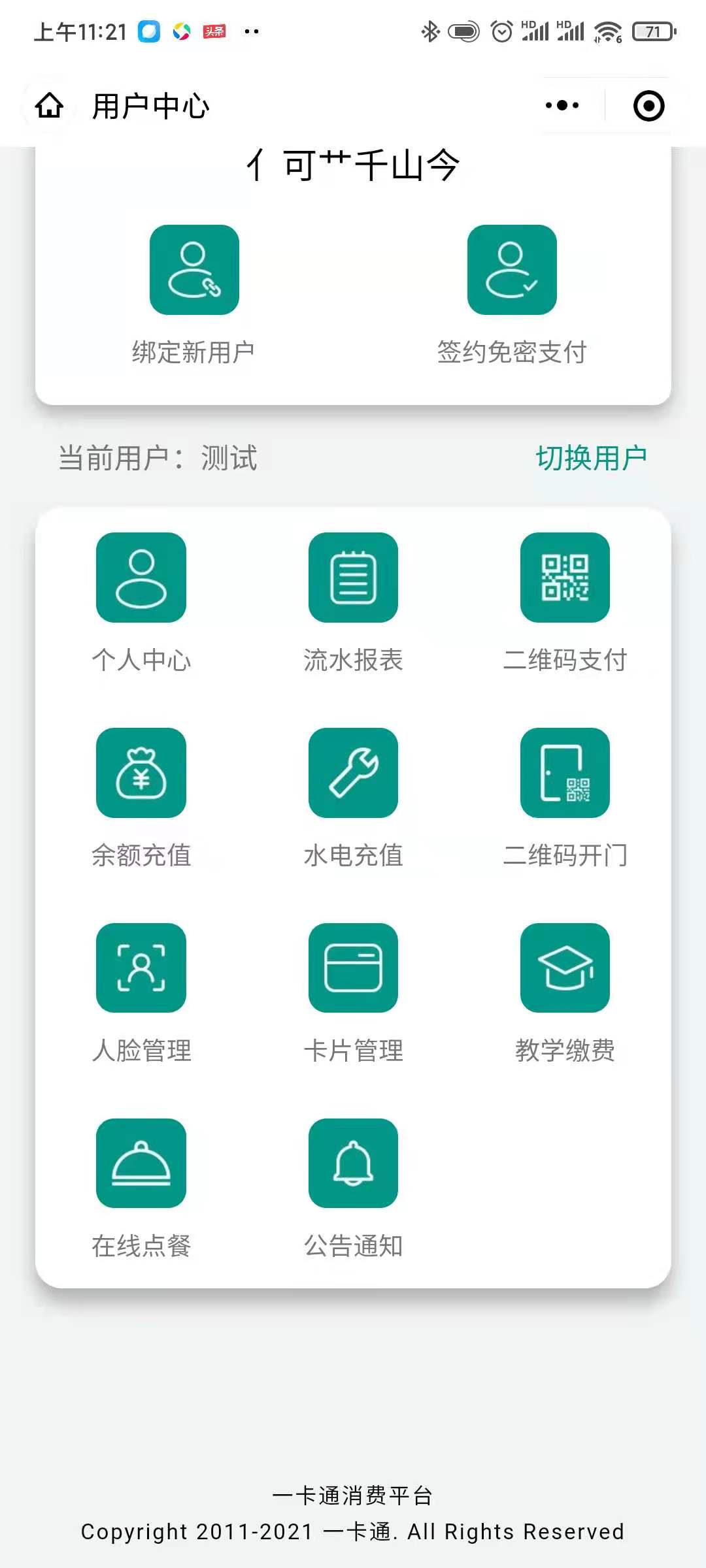706x1568 pixels.
Task: Open 人脸管理 face management
Action: tap(141, 968)
